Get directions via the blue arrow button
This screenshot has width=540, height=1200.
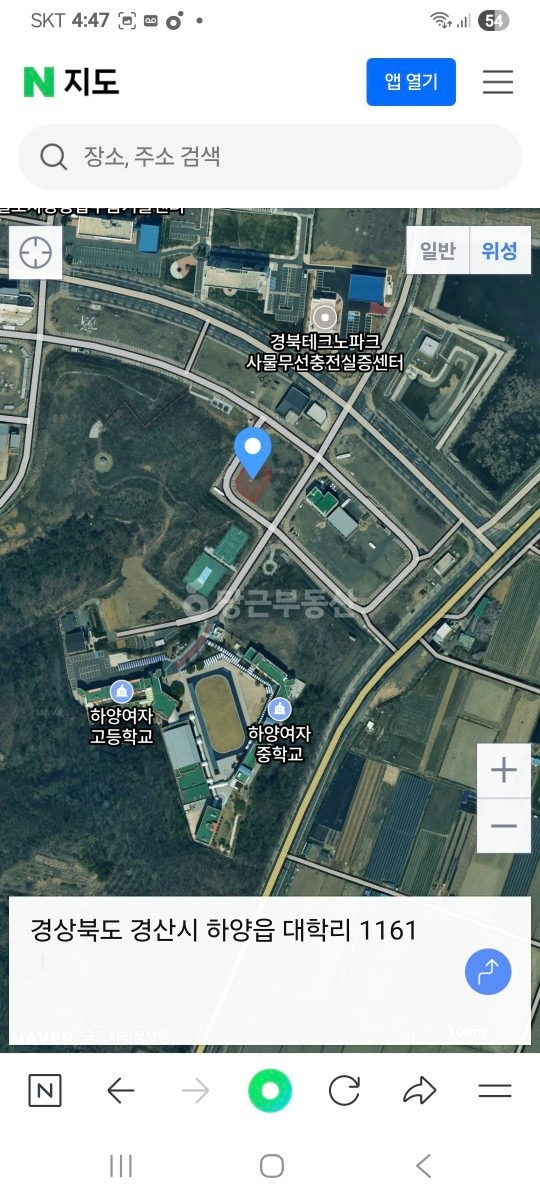[x=488, y=971]
